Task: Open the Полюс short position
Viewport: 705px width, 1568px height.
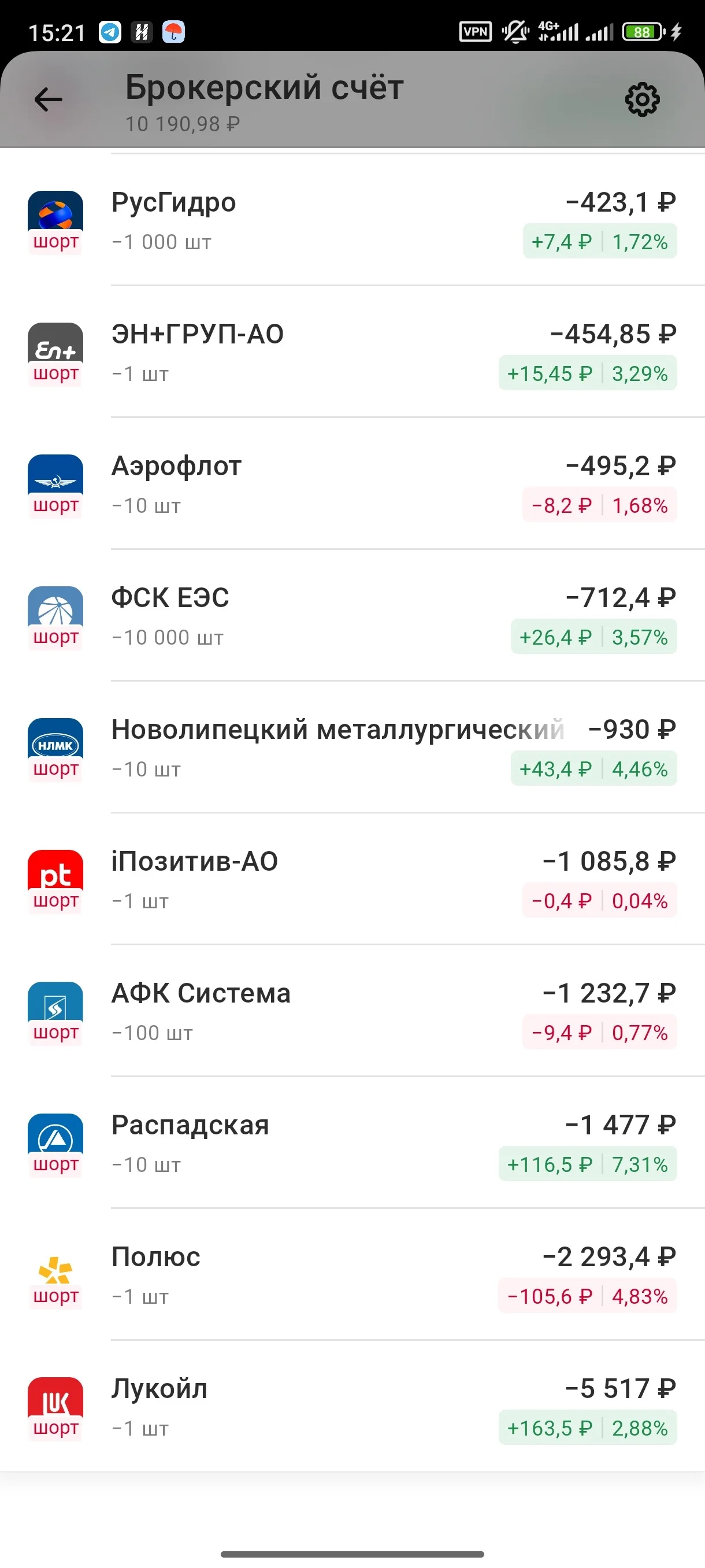Action: [x=353, y=1275]
